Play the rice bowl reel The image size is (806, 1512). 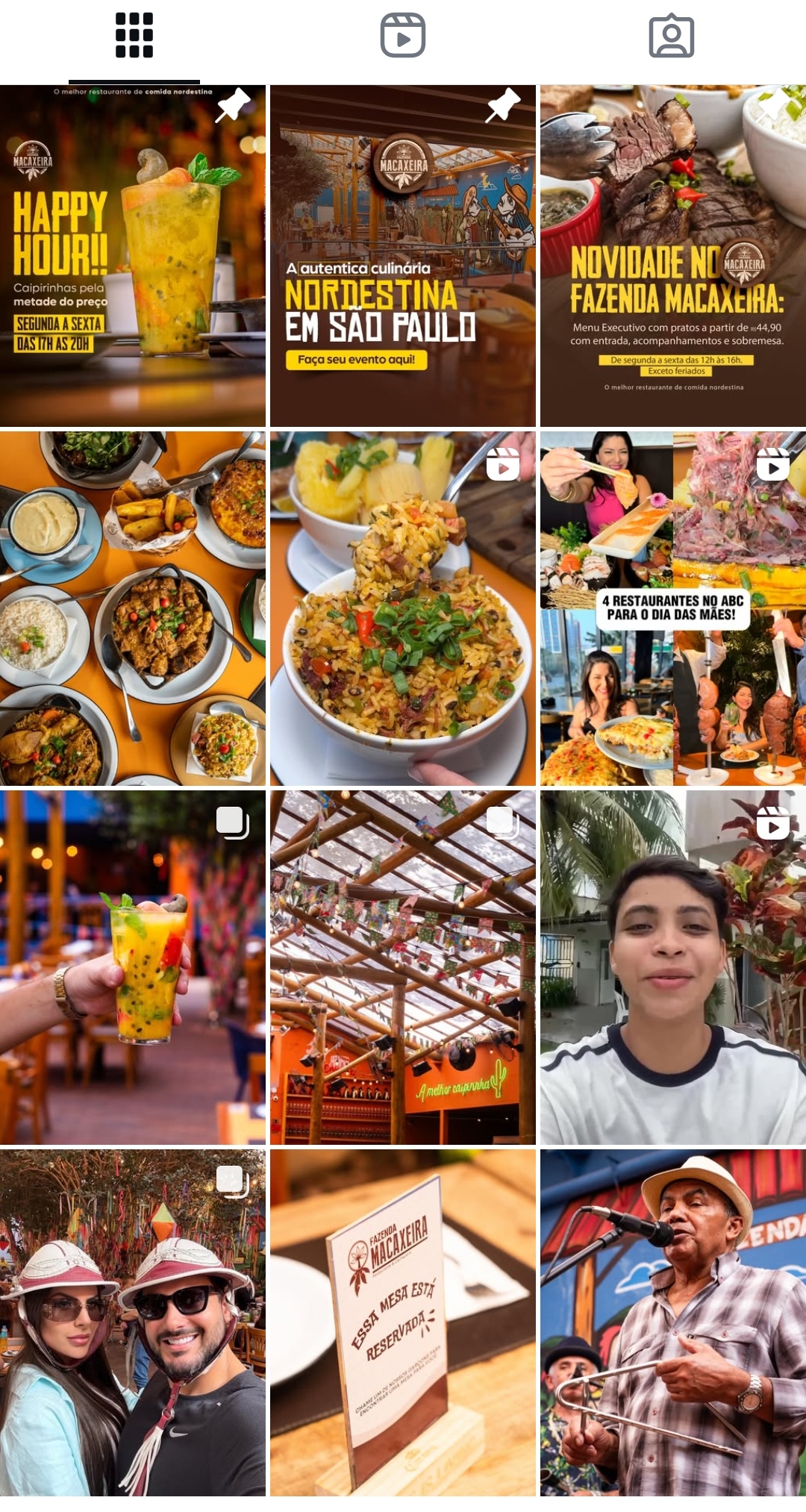[x=403, y=608]
